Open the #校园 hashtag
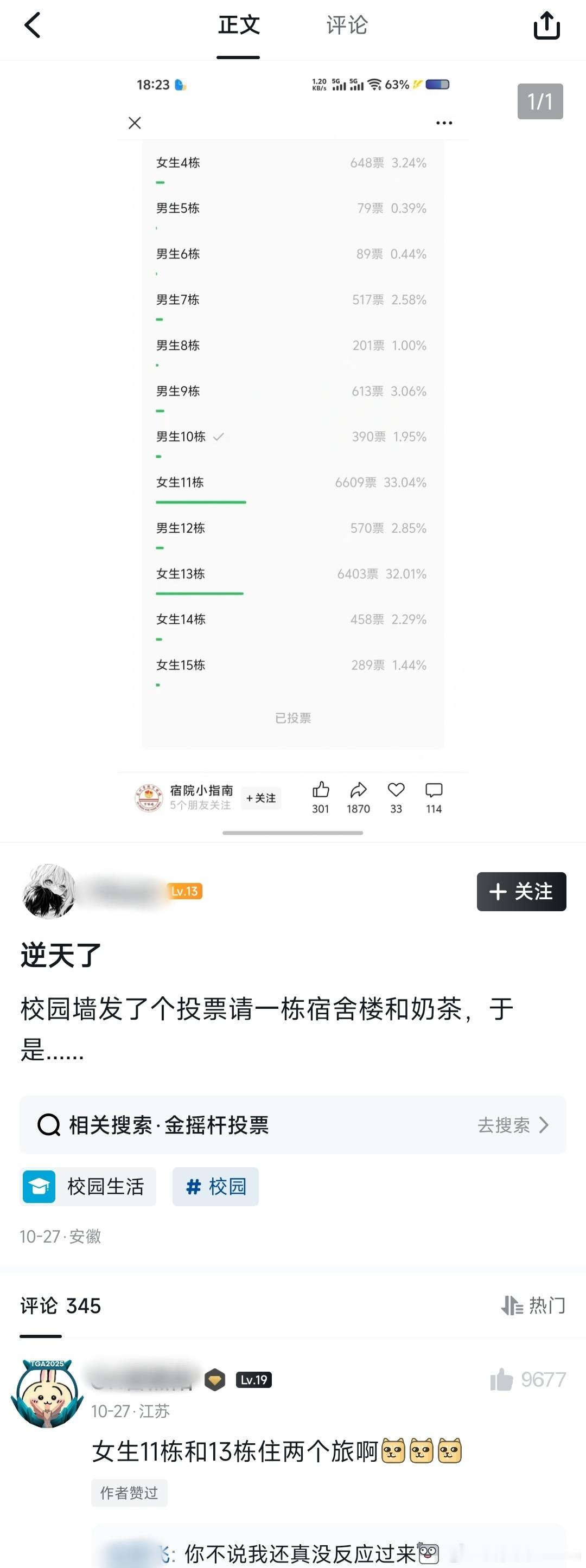 tap(215, 1186)
